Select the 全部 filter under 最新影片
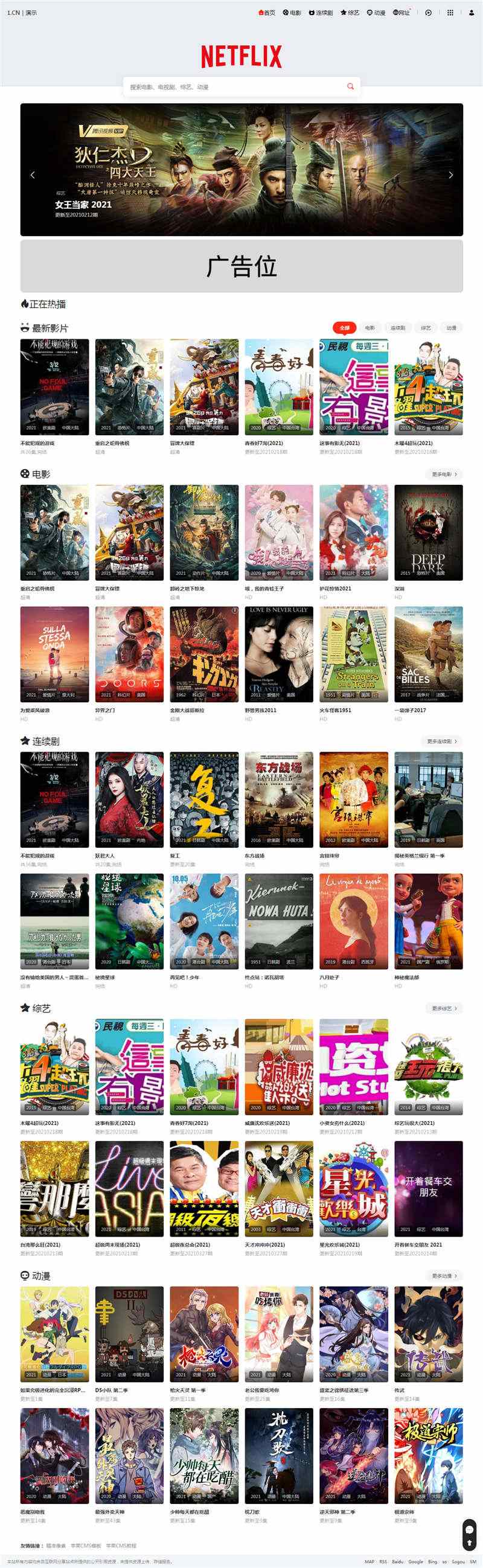Image resolution: width=483 pixels, height=1568 pixels. pos(344,328)
